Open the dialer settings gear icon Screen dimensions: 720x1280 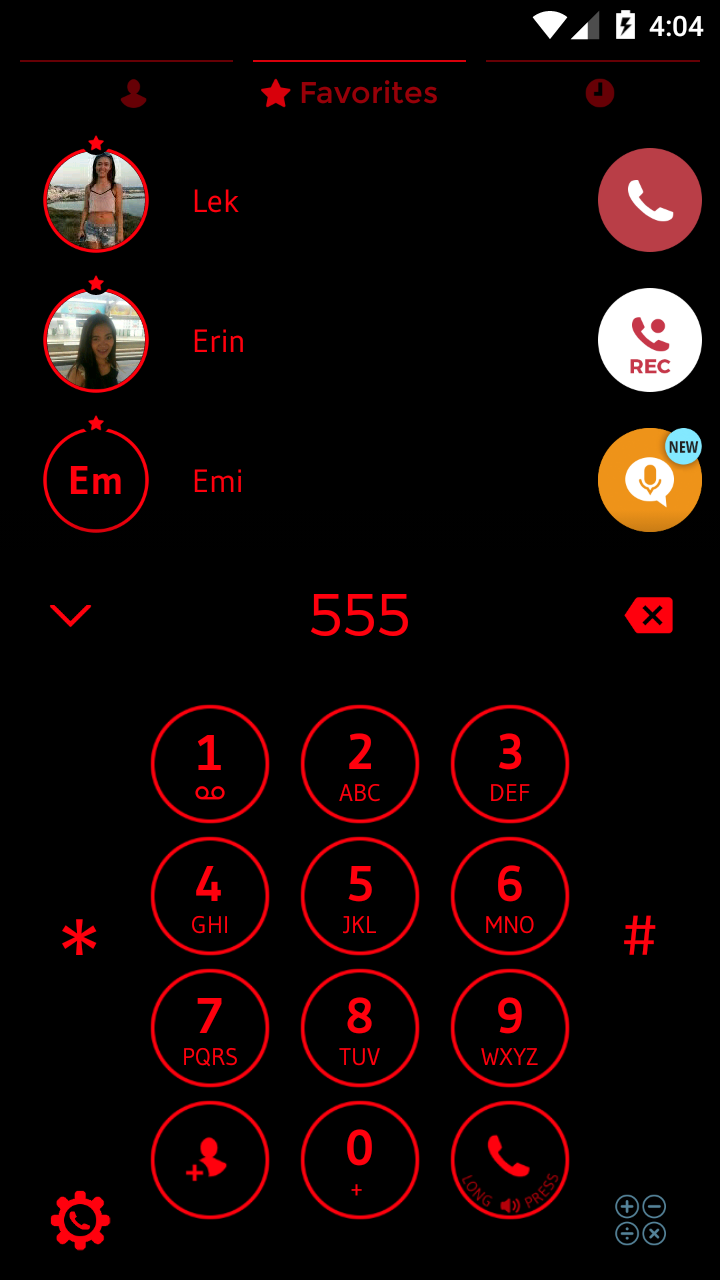80,1220
